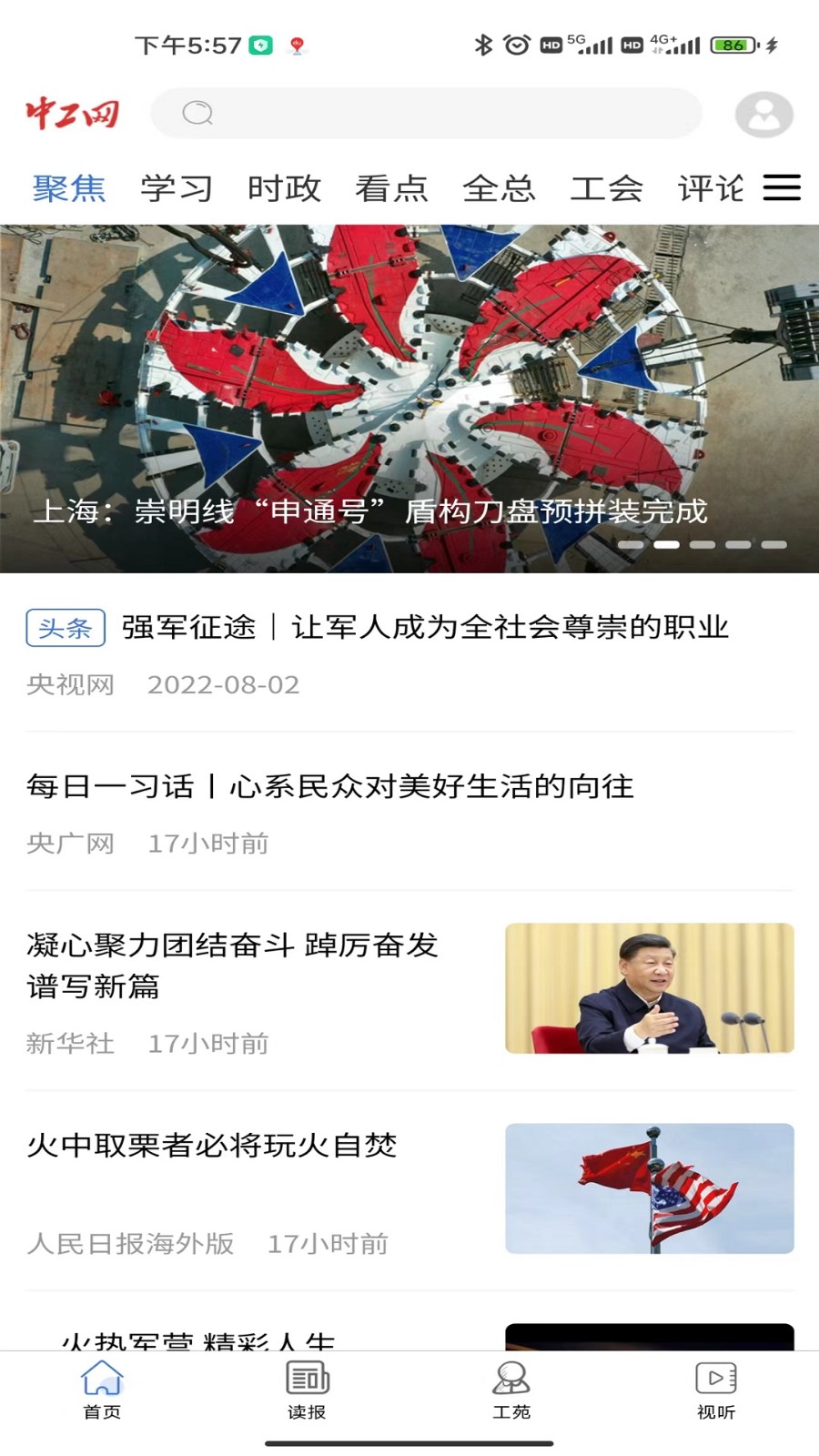
Task: Open the 凝心聚力团结奋斗 news story
Action: point(232,967)
